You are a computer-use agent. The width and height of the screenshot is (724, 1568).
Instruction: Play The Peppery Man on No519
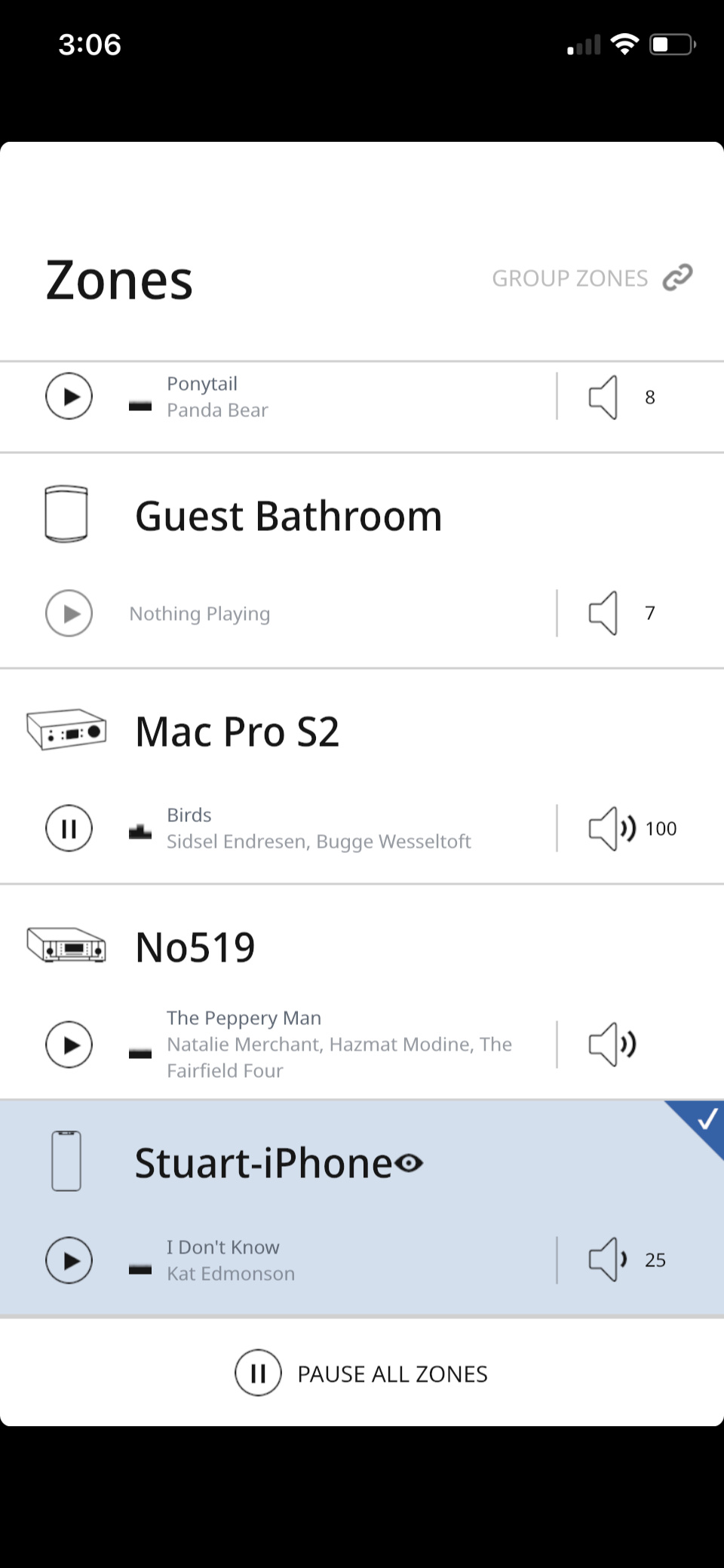(x=69, y=1045)
